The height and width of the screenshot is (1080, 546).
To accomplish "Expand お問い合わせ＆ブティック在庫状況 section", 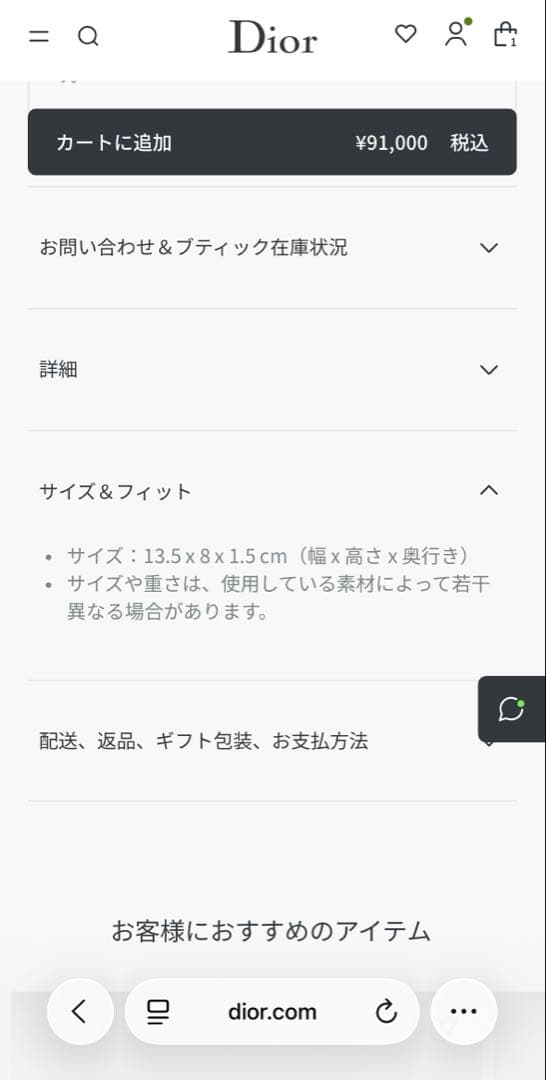I will 272,247.
